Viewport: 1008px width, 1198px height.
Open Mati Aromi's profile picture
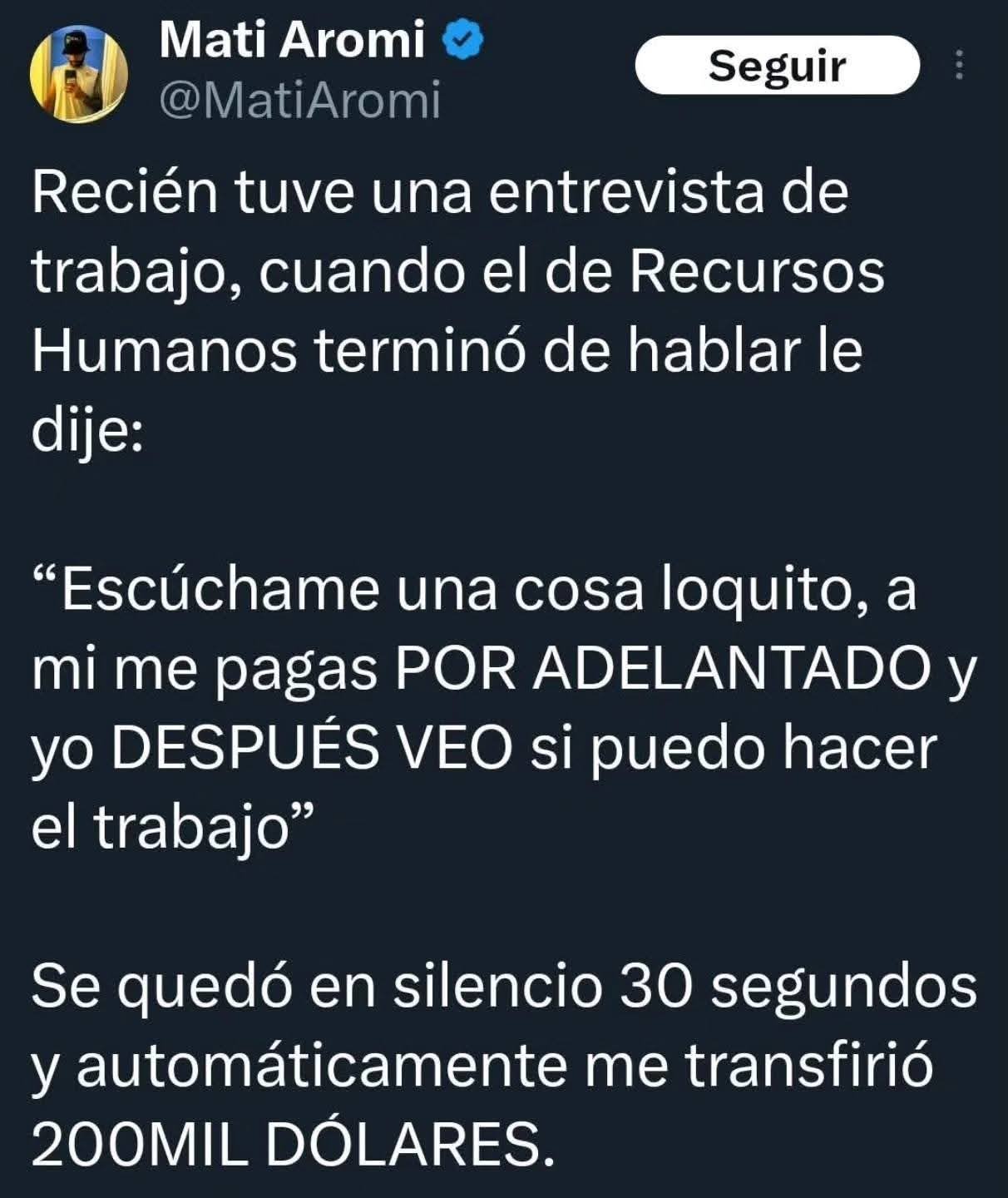pos(79,74)
